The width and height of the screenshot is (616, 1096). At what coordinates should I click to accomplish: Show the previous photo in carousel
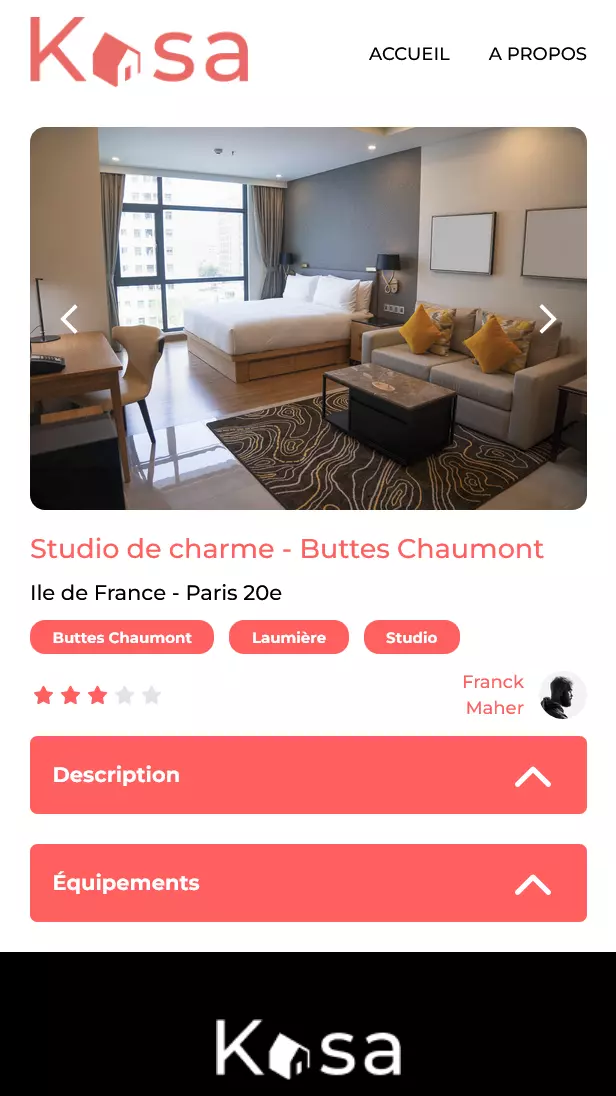pos(69,319)
